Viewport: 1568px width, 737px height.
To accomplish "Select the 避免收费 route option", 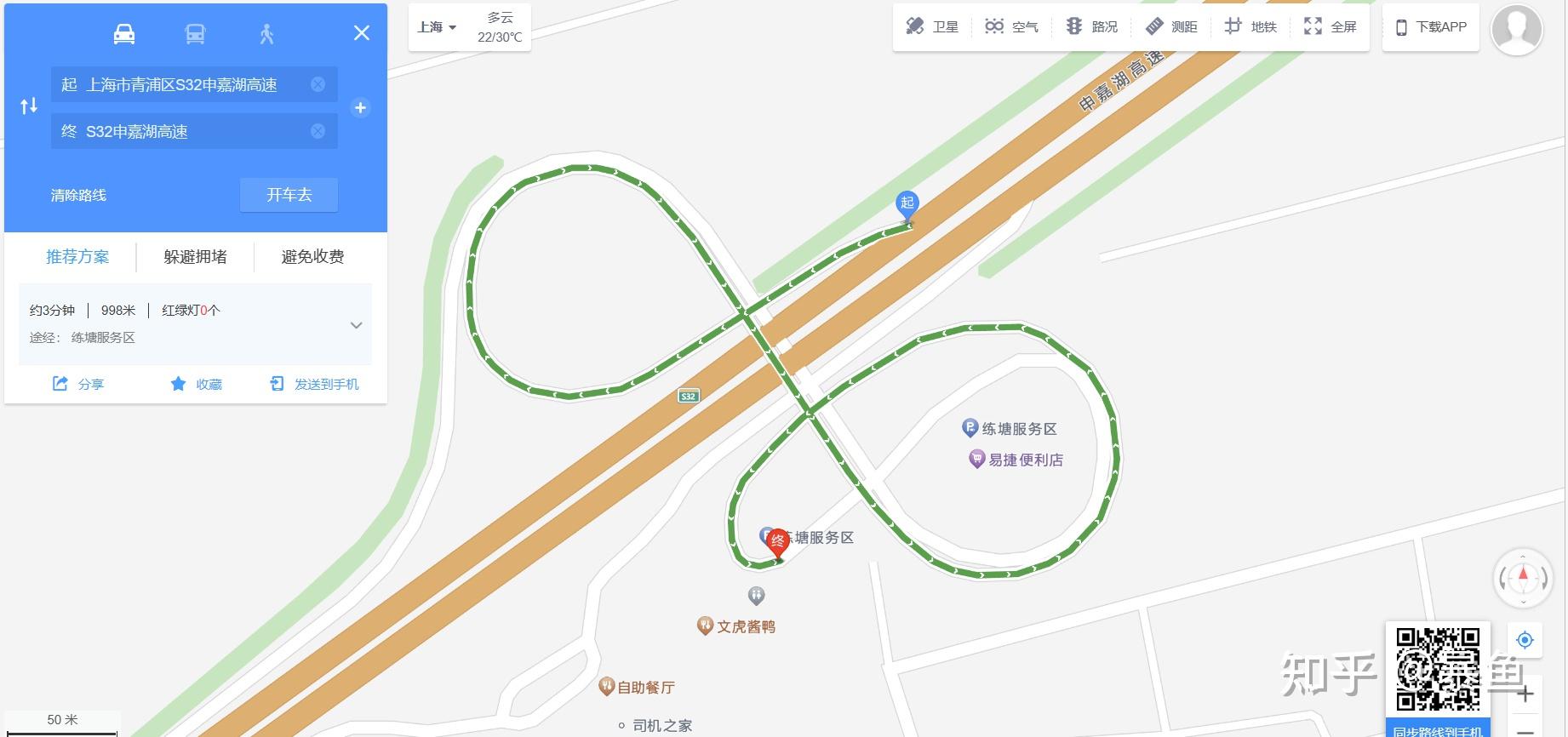I will click(312, 256).
